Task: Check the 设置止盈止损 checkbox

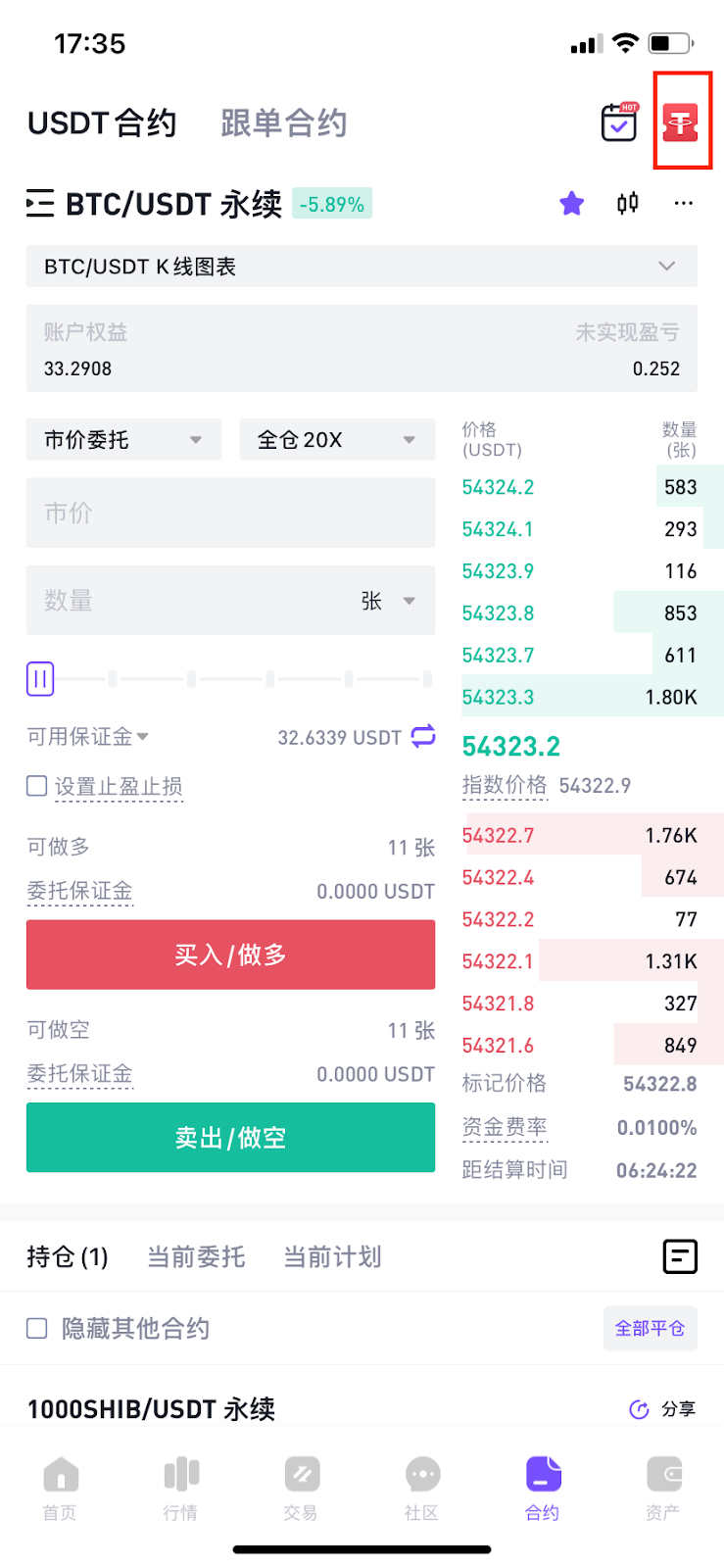Action: coord(37,786)
